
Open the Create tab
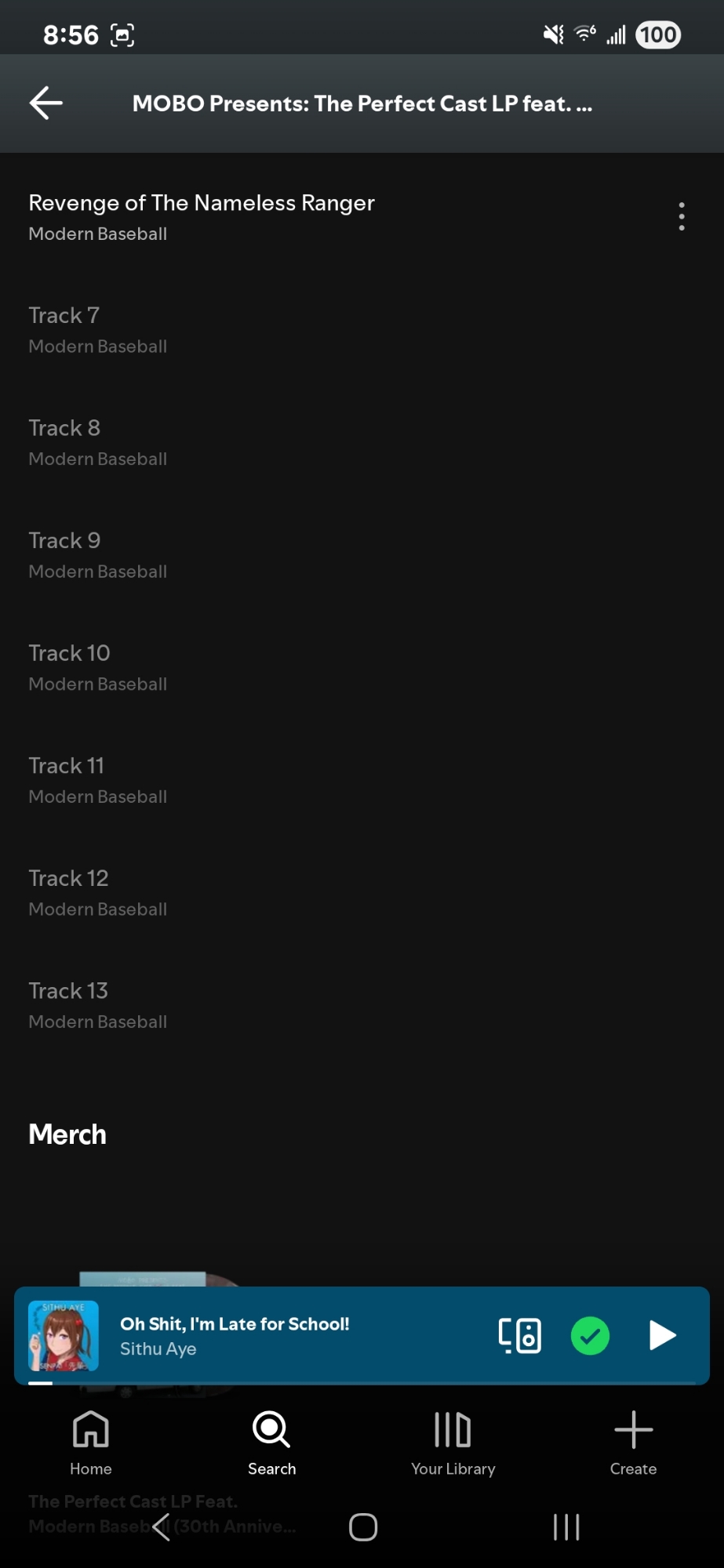click(x=633, y=1443)
